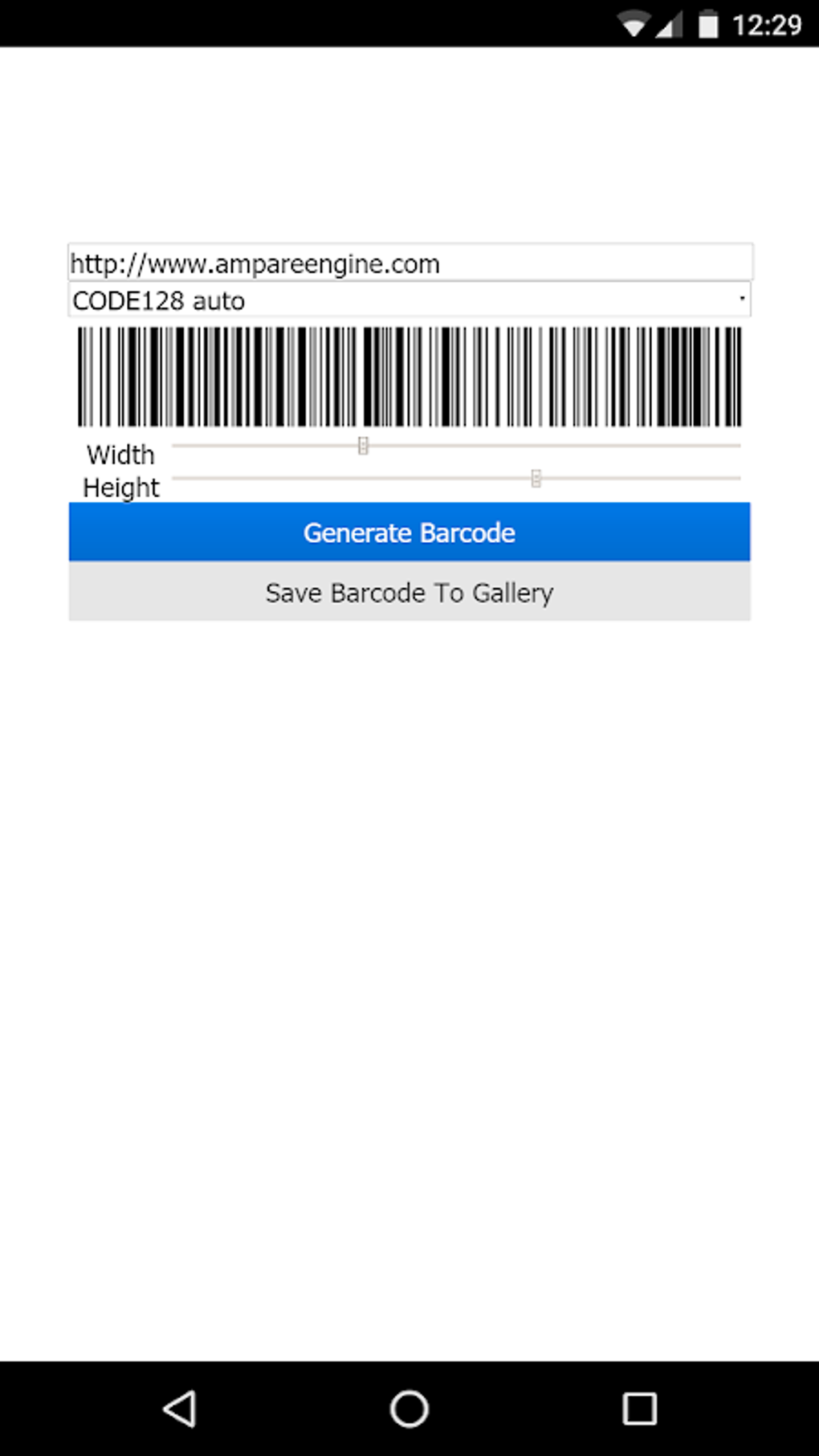Tap the http://www.ampareengine.com text

254,261
